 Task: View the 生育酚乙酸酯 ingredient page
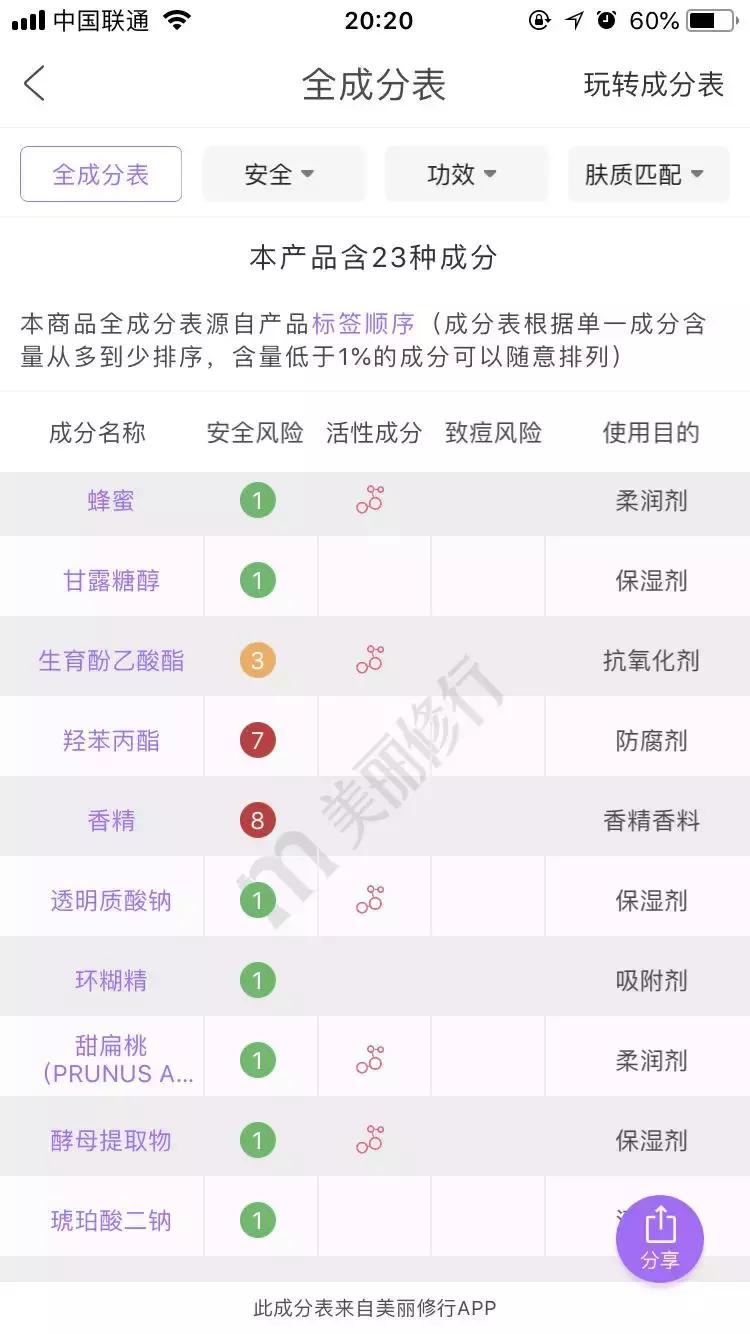click(111, 661)
